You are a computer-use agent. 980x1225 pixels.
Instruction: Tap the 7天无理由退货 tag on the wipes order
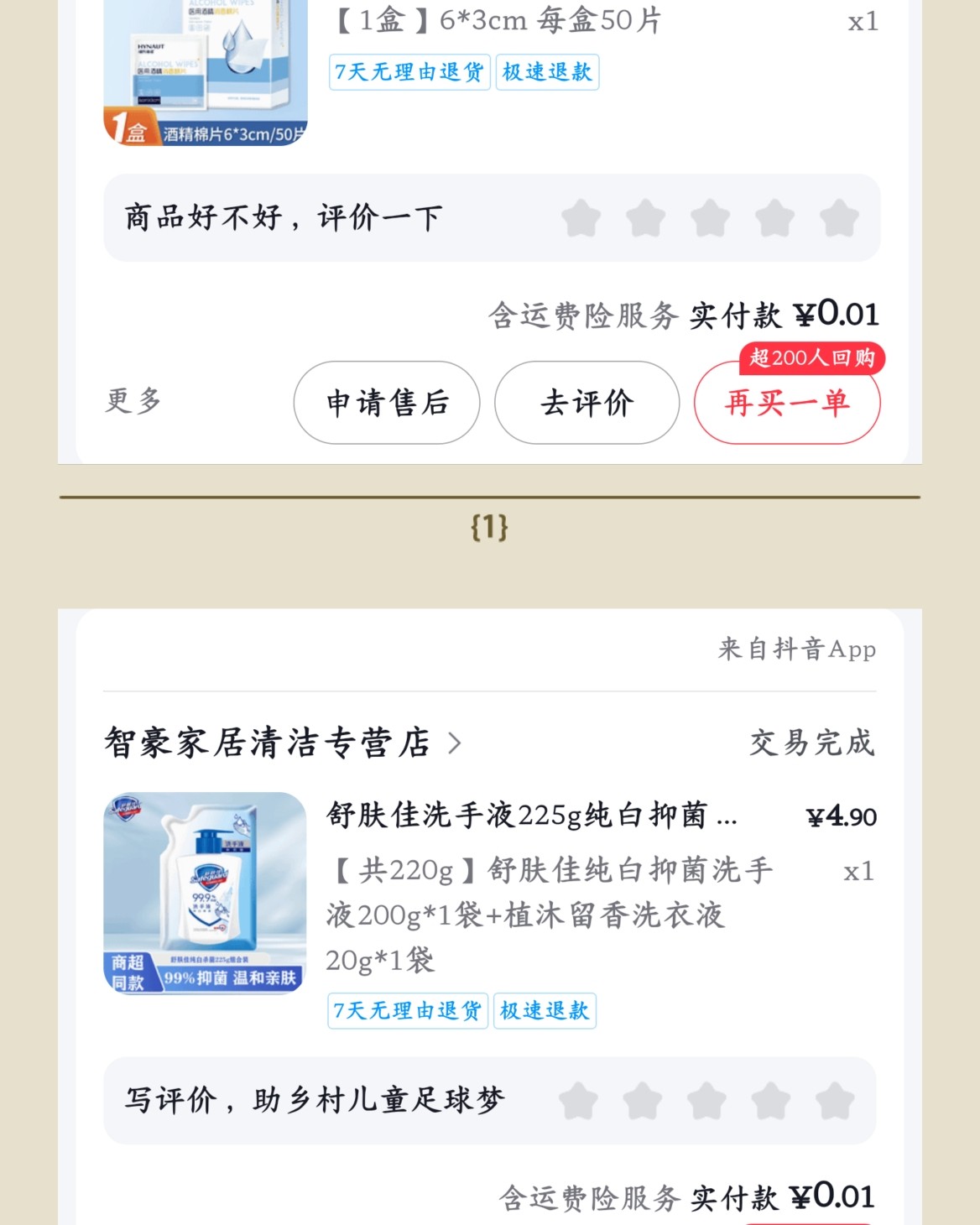pyautogui.click(x=409, y=74)
